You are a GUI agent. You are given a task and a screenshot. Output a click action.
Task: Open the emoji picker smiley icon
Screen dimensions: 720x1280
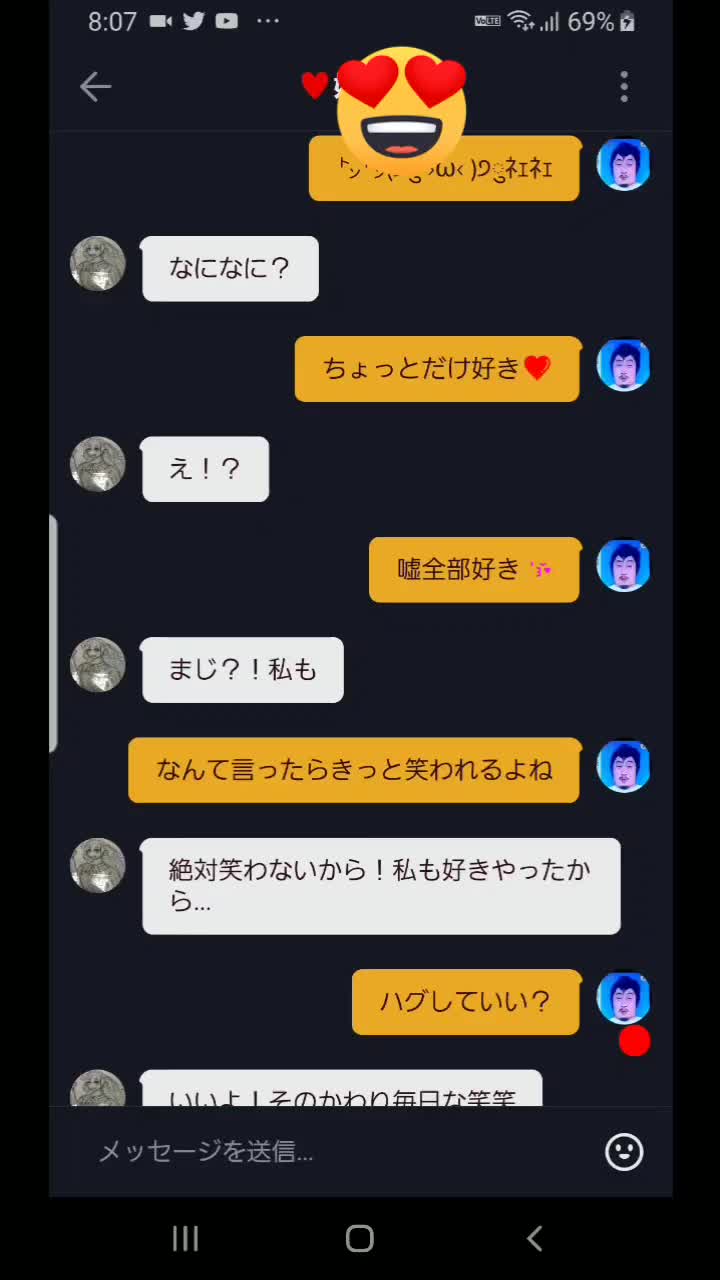[x=624, y=1152]
